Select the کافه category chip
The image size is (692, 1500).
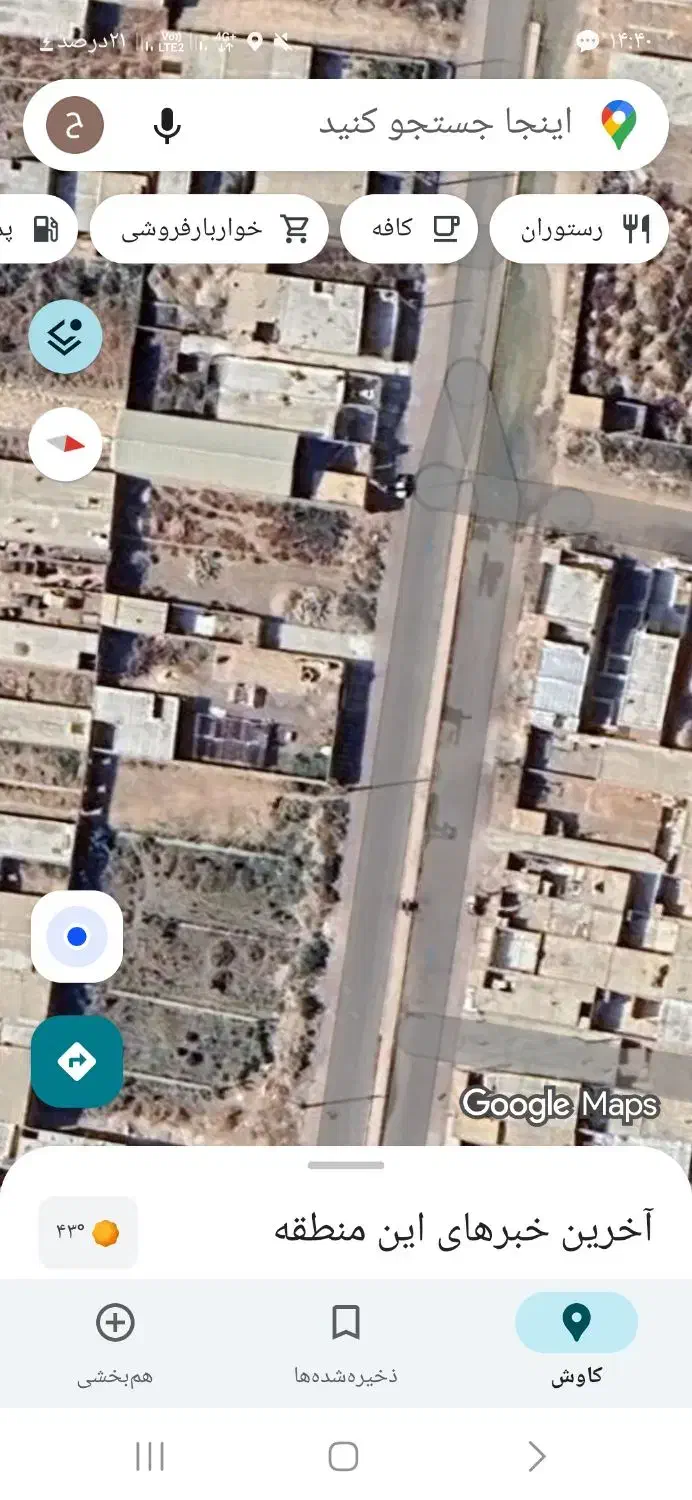[x=409, y=230]
